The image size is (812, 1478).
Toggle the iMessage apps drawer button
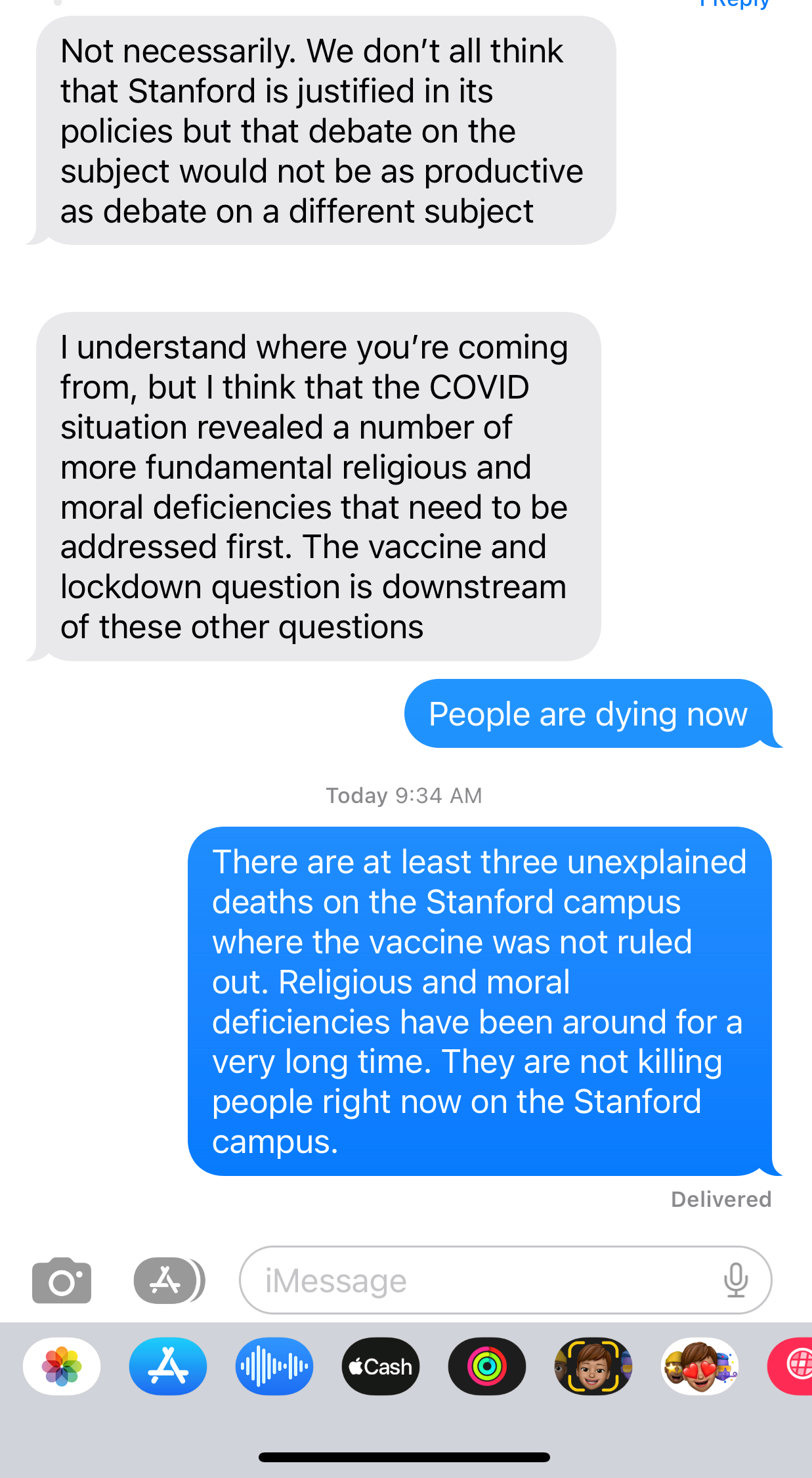(x=168, y=1280)
